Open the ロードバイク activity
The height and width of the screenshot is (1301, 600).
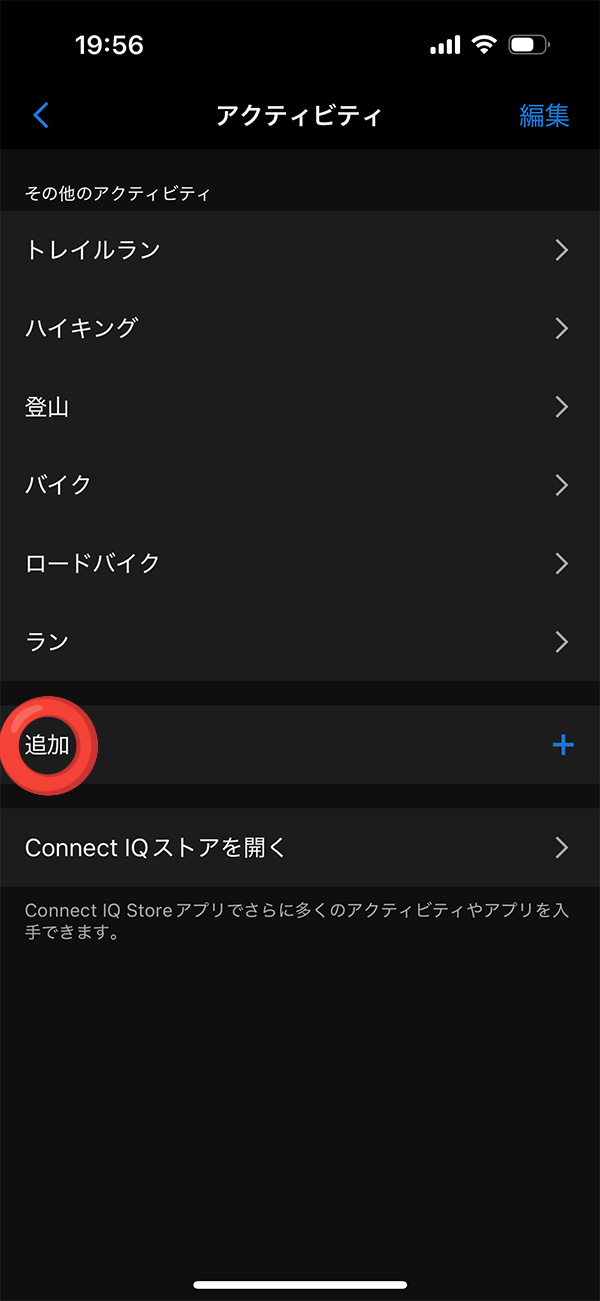click(300, 563)
